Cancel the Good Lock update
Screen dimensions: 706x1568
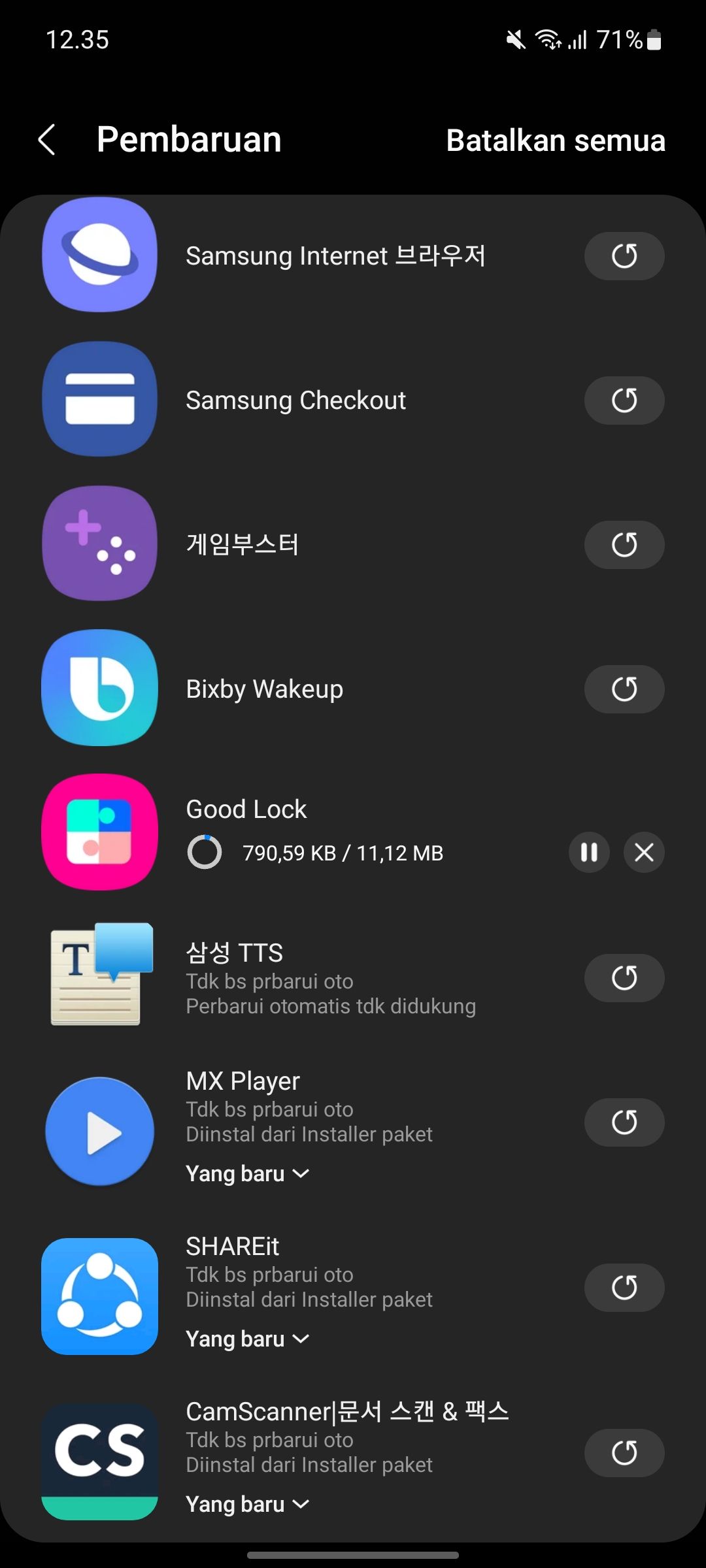tap(644, 853)
